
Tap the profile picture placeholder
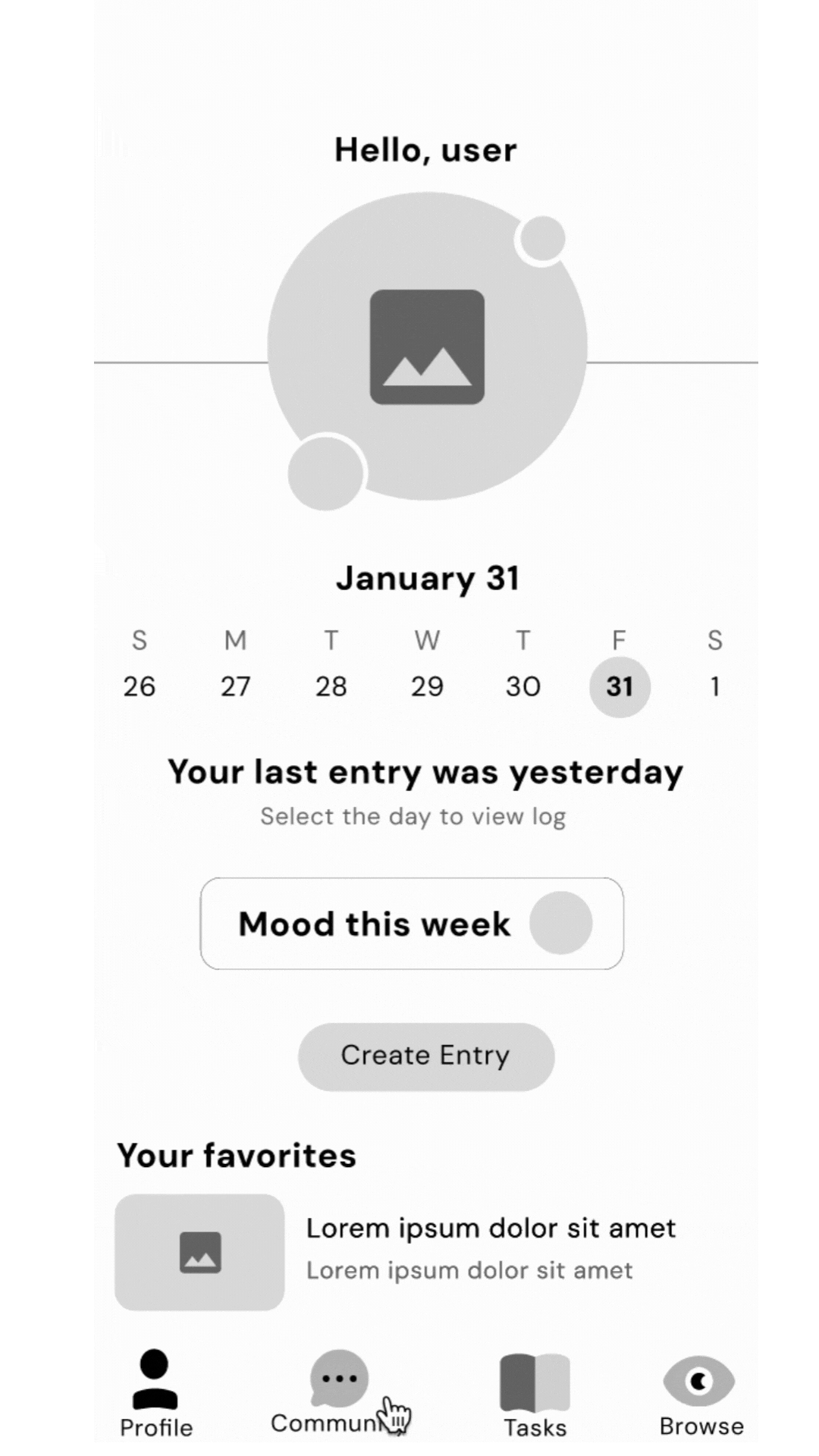point(427,347)
